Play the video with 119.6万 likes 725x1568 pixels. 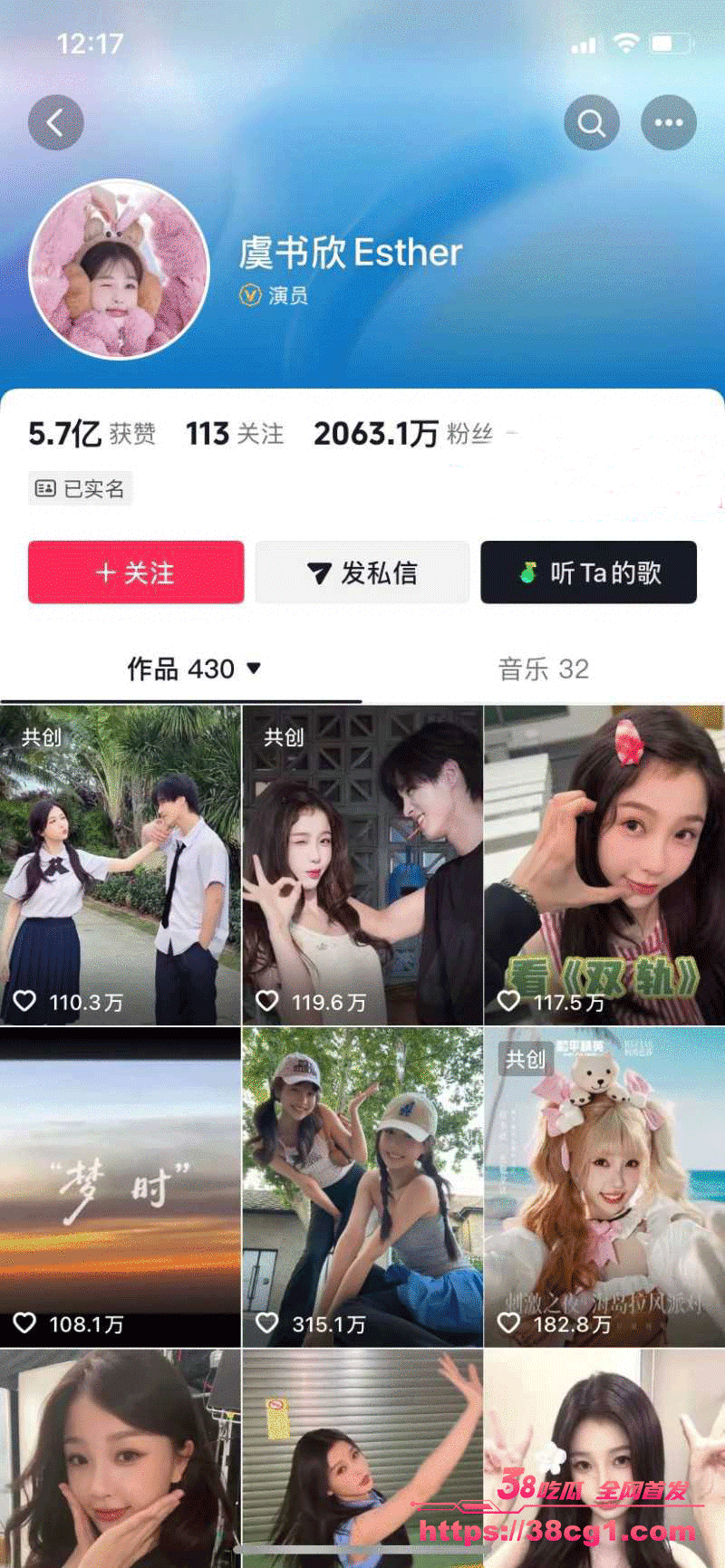tap(362, 865)
